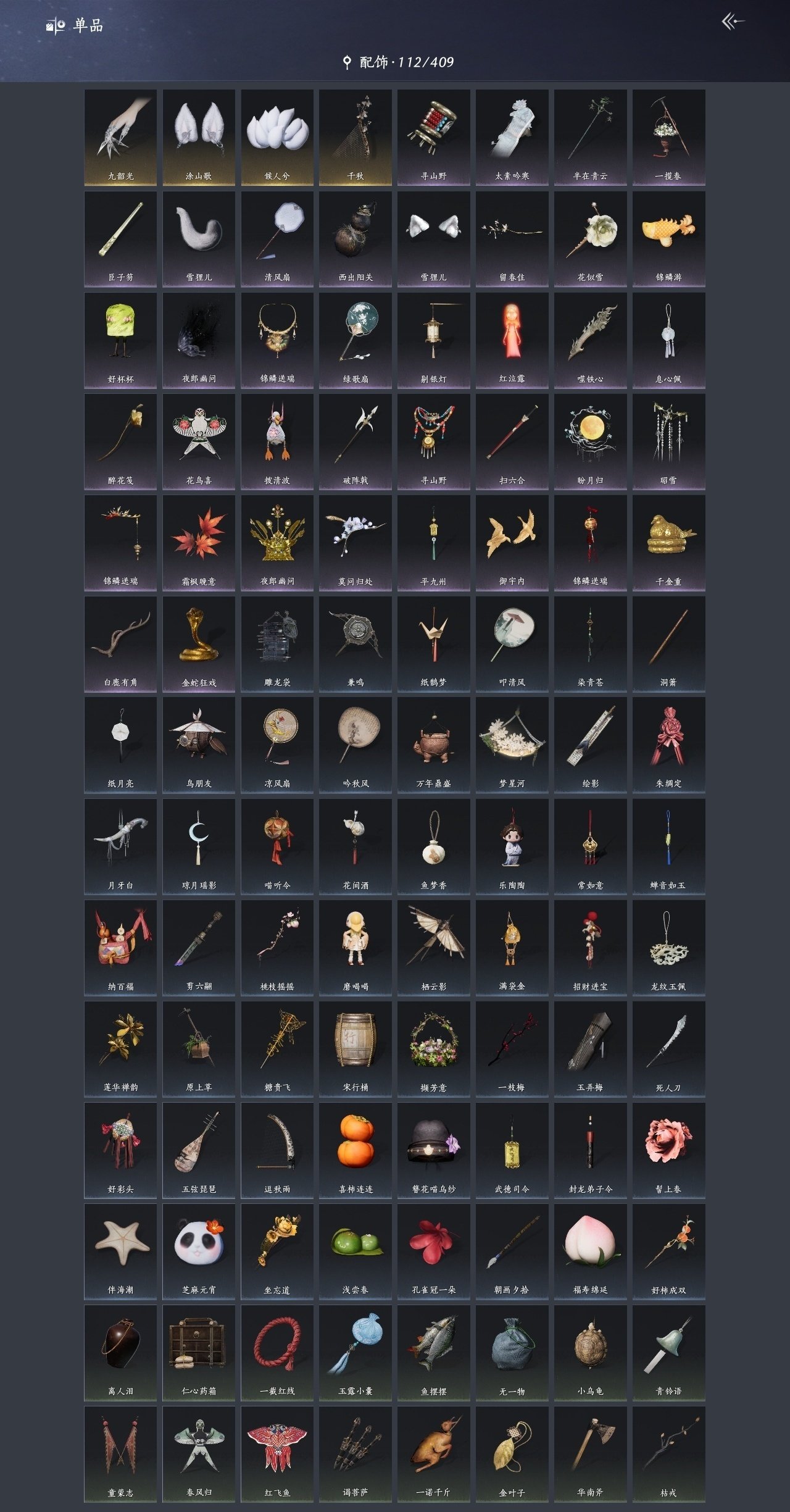The height and width of the screenshot is (1512, 790).
Task: Open the 一揽春 flower basket item
Action: pyautogui.click(x=668, y=137)
